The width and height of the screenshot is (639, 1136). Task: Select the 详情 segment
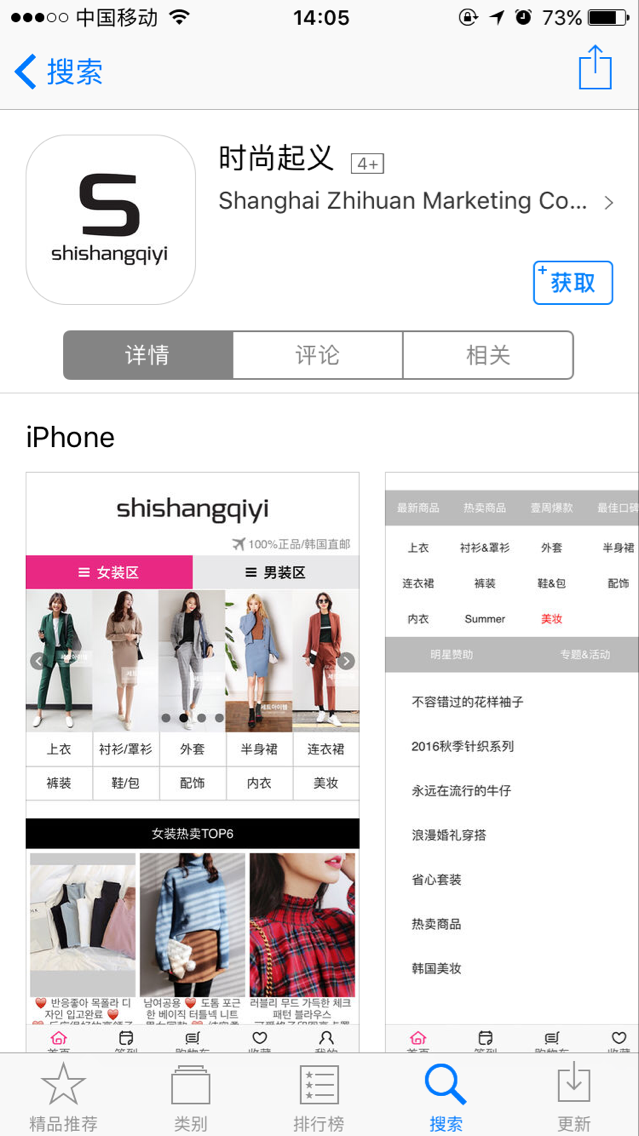click(148, 355)
